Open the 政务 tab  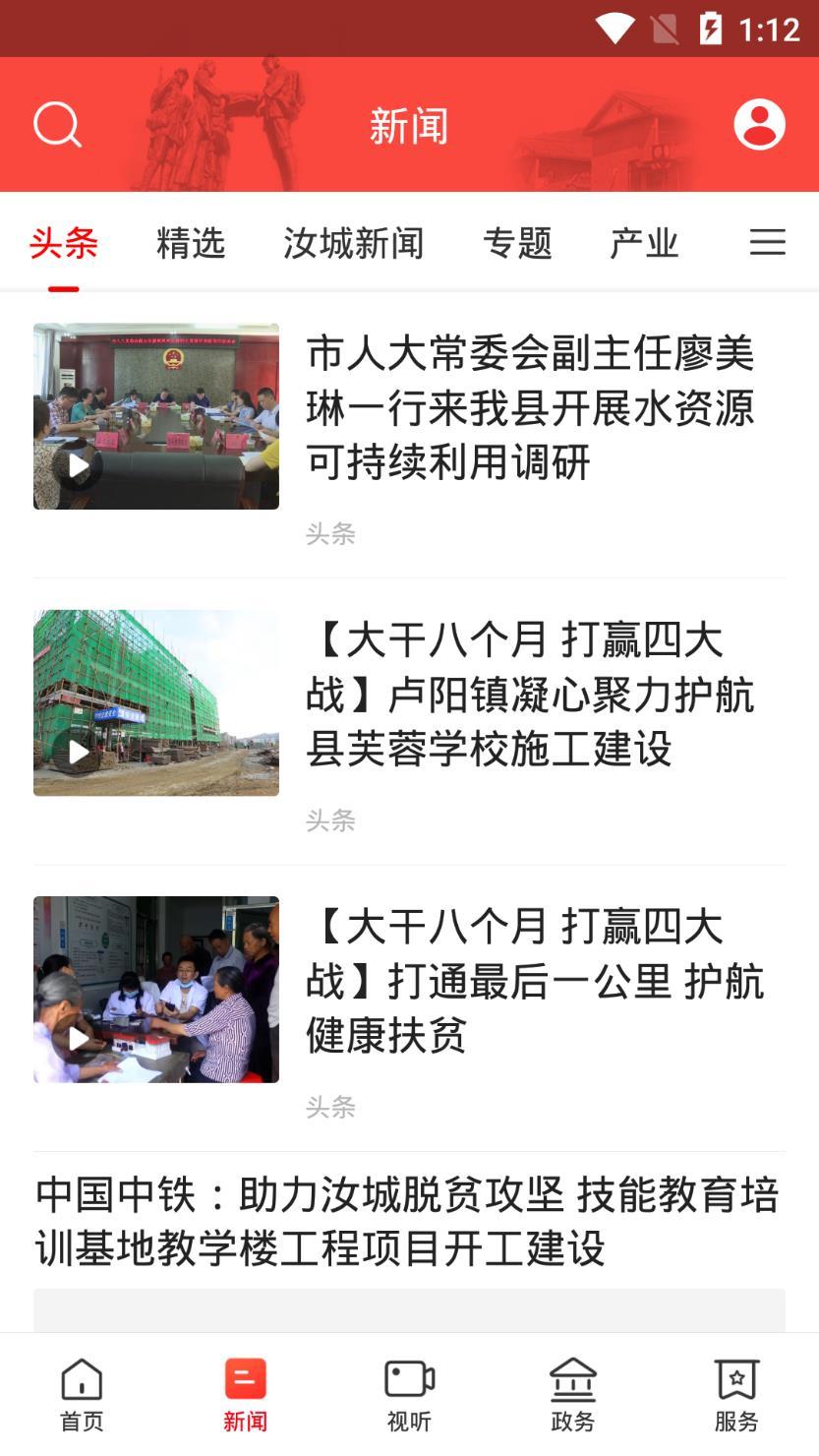572,1394
